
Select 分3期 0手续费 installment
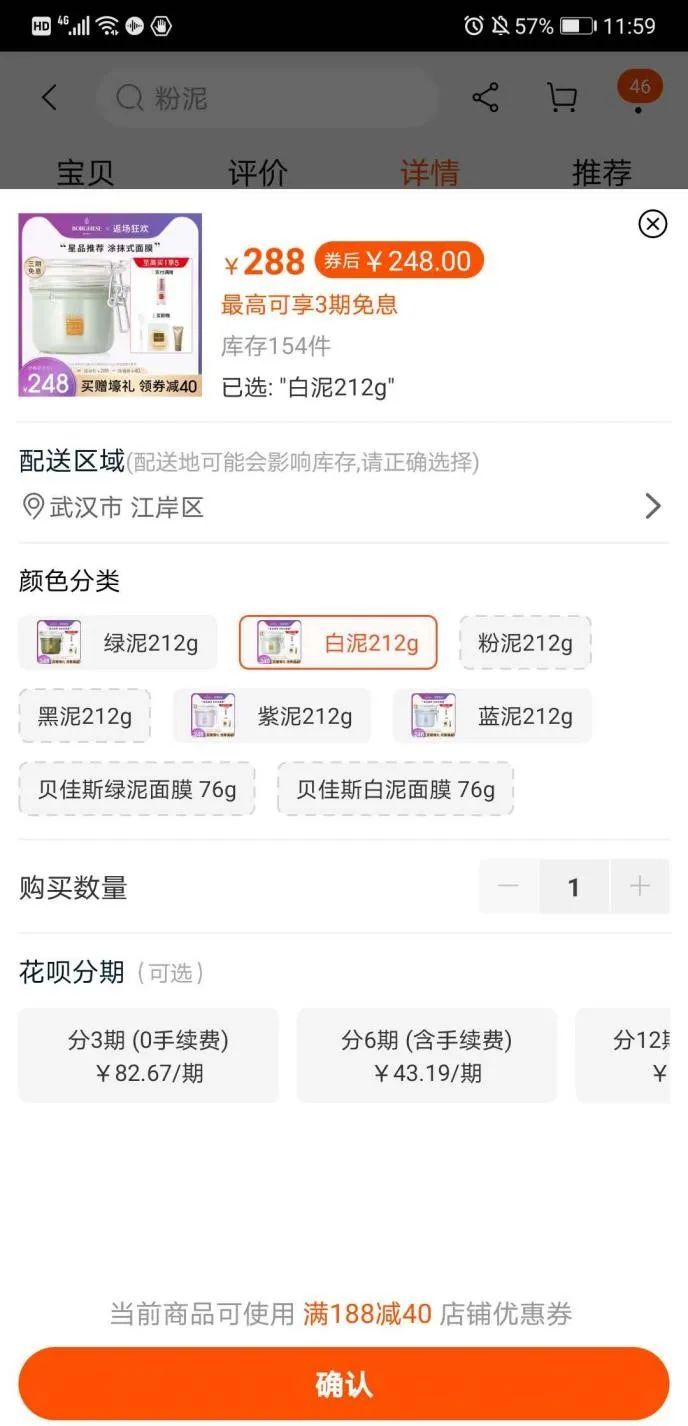(x=148, y=1056)
